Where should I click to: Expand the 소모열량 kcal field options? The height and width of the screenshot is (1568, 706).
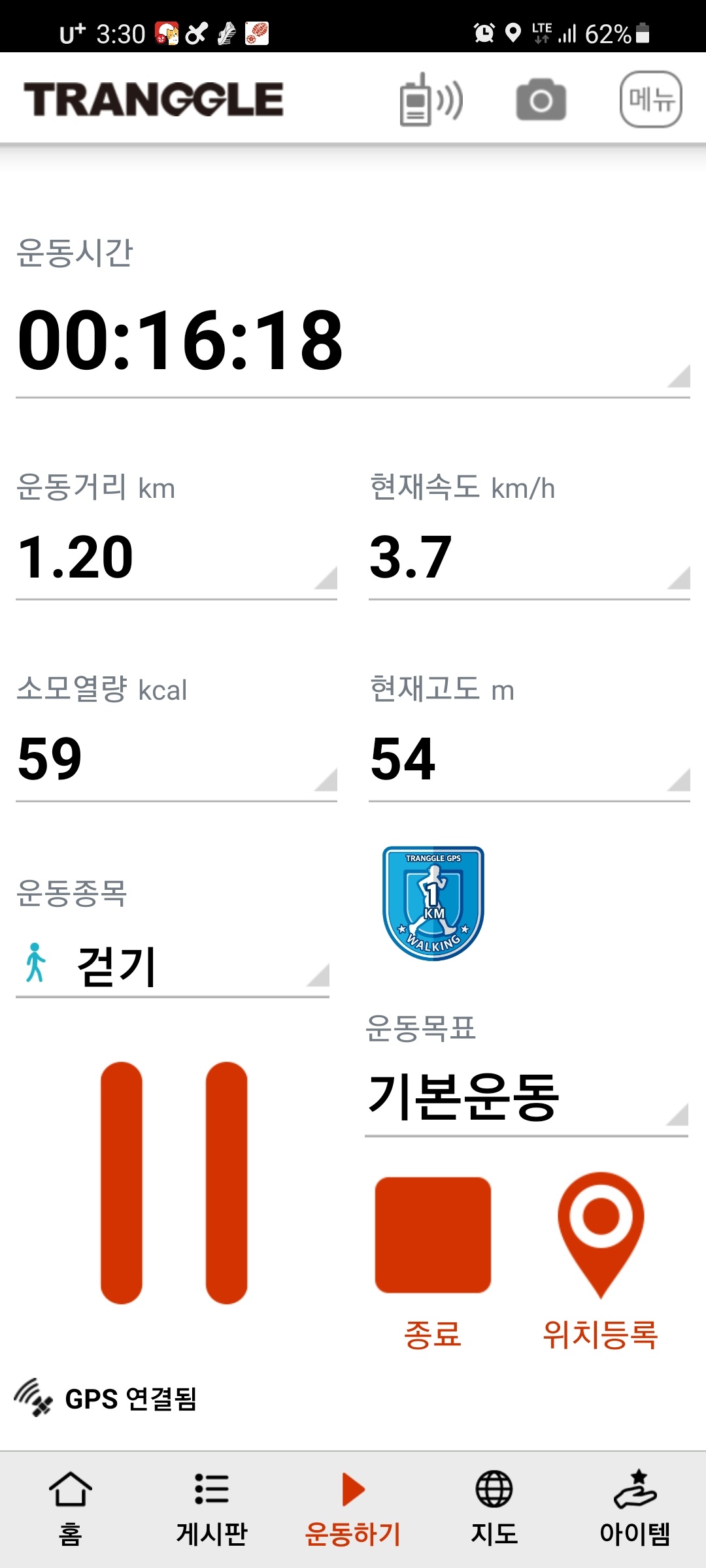pyautogui.click(x=325, y=779)
